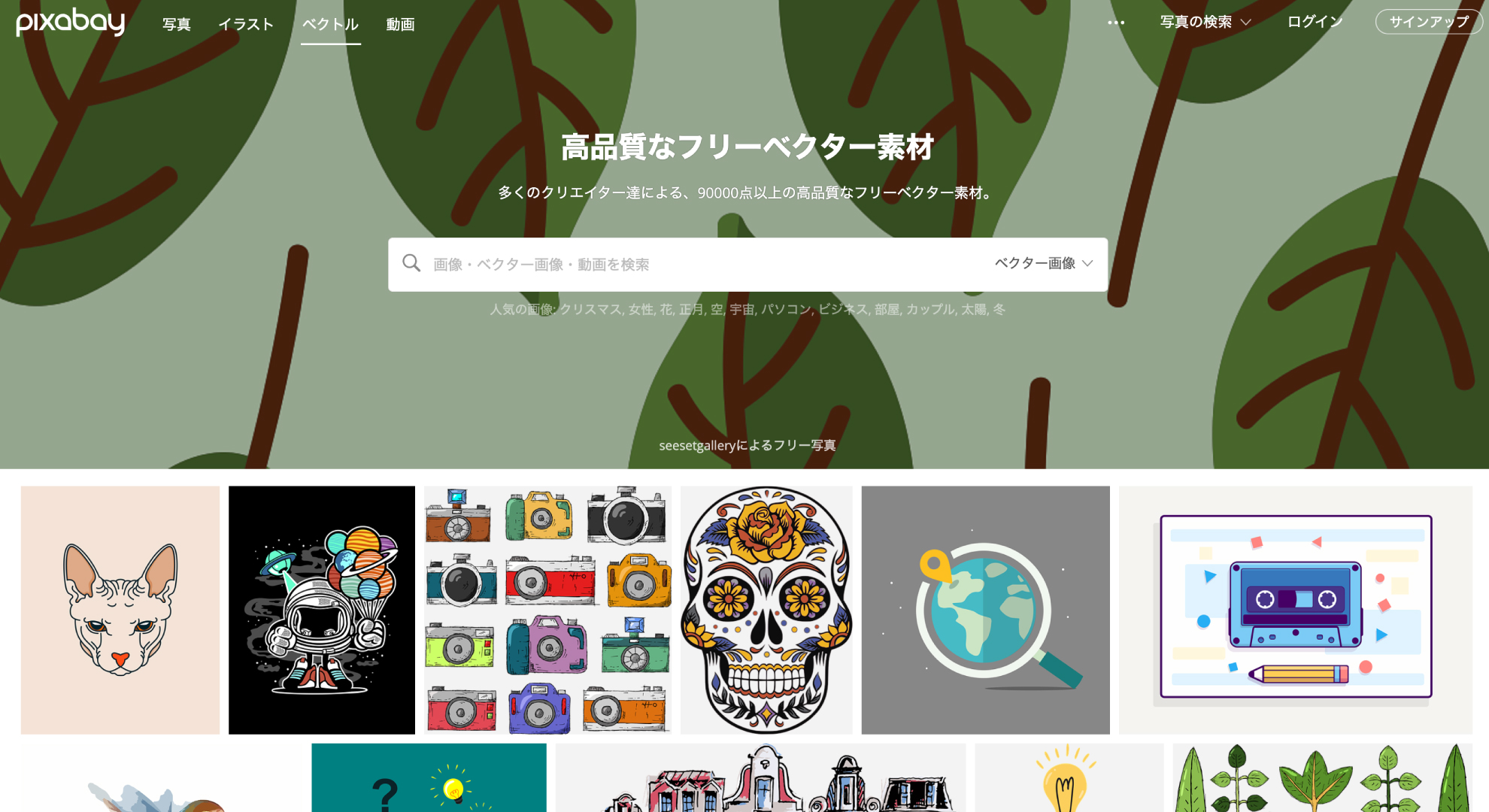Open the astronaut with balloons vector
The width and height of the screenshot is (1489, 812).
pos(322,610)
